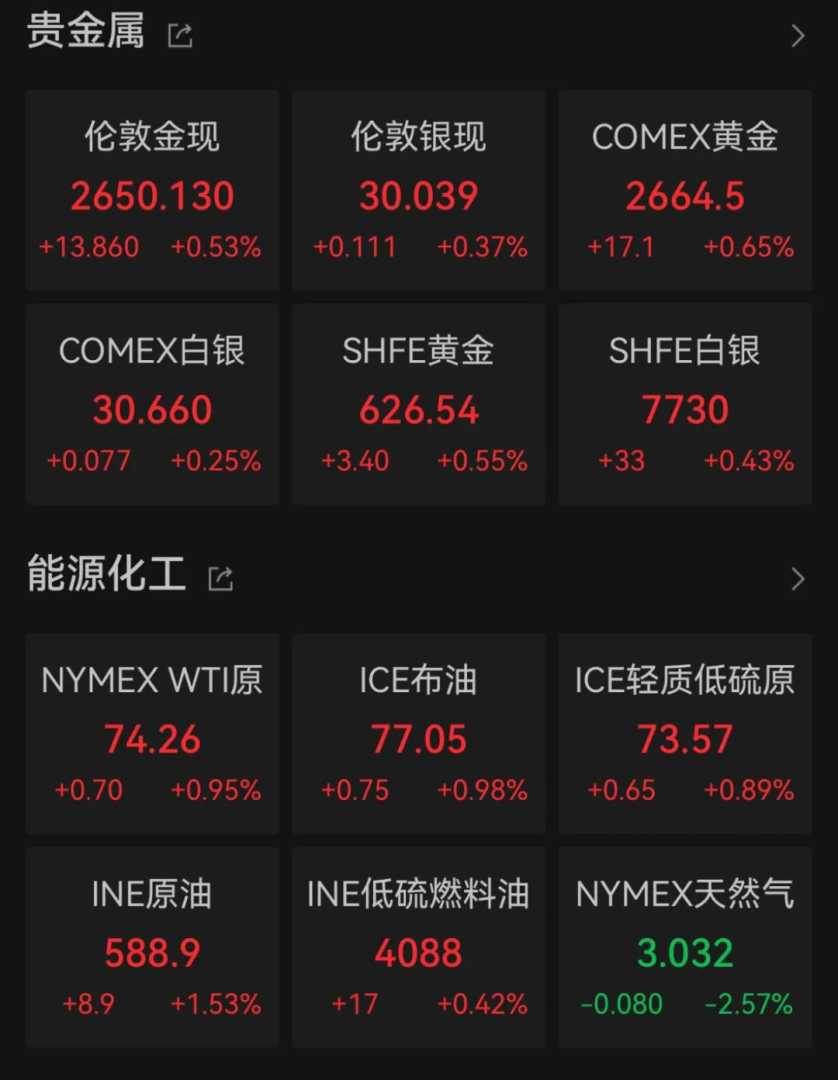The width and height of the screenshot is (838, 1080).
Task: View COMEX黄金 details
Action: pos(685,190)
